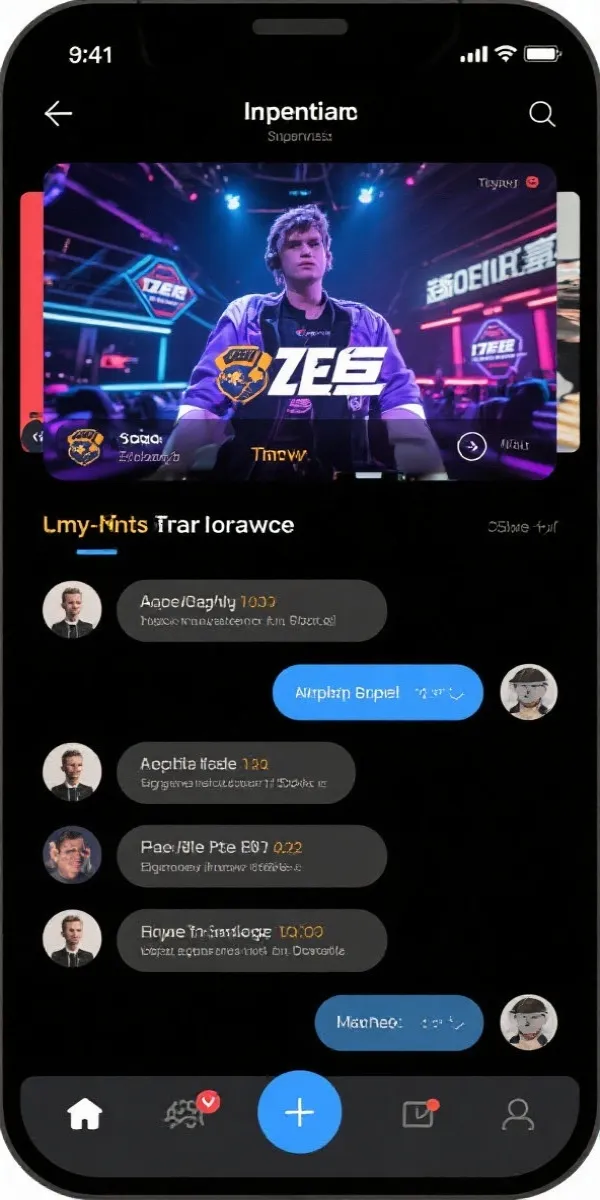Open the featured ZEE esports banner card
The image size is (600, 1200).
tap(300, 300)
